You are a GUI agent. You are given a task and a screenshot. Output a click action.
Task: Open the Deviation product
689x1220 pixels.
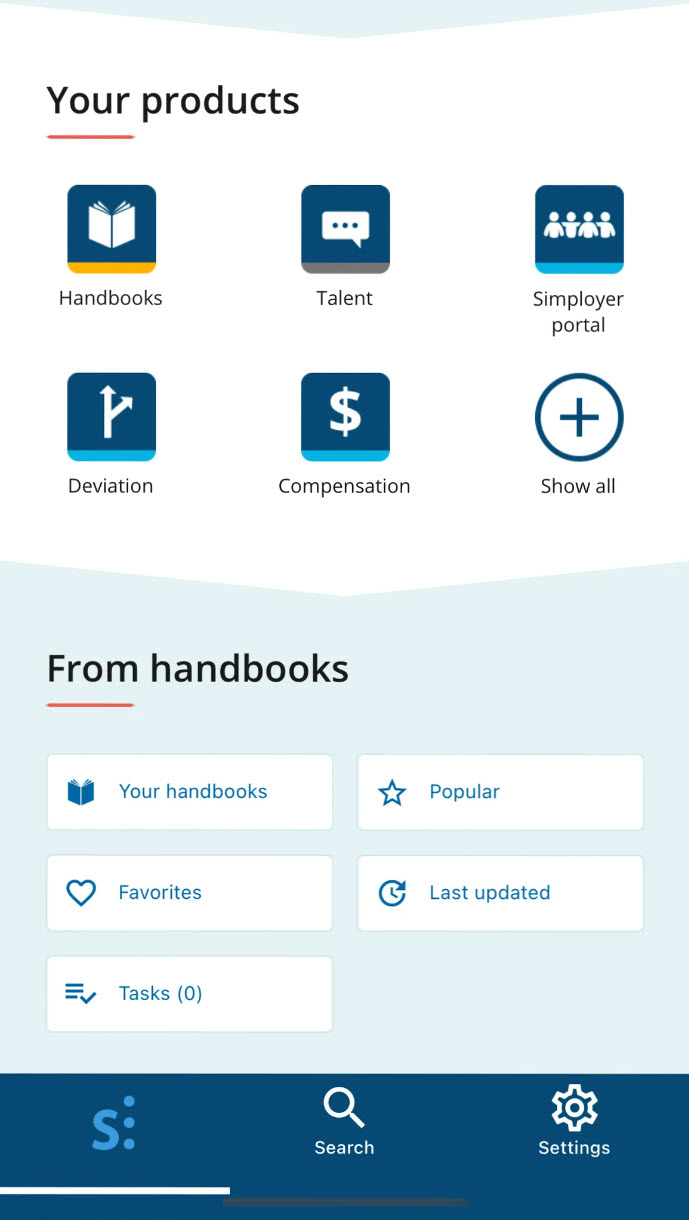coord(111,417)
